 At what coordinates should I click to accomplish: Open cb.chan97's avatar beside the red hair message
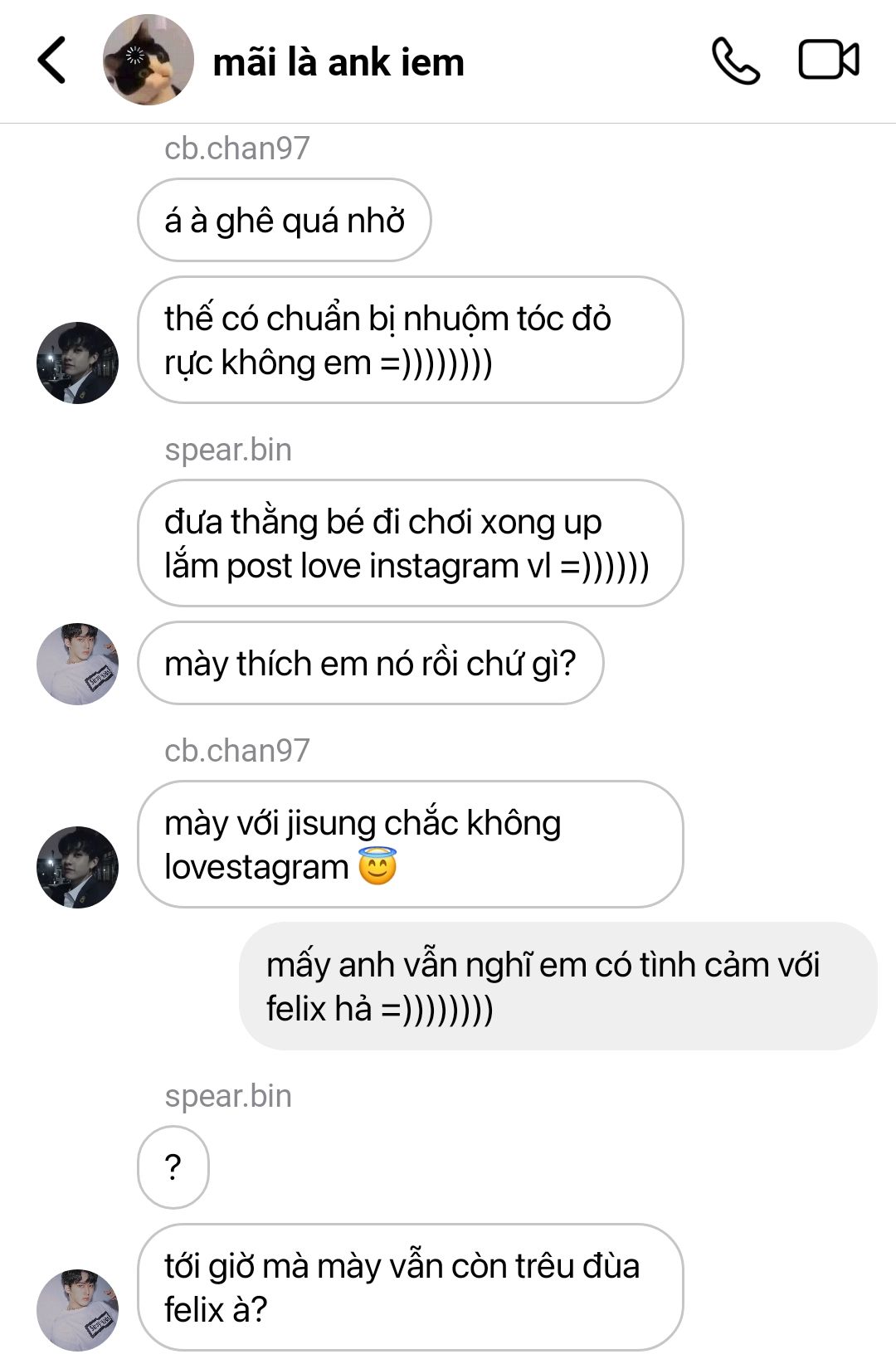(78, 363)
